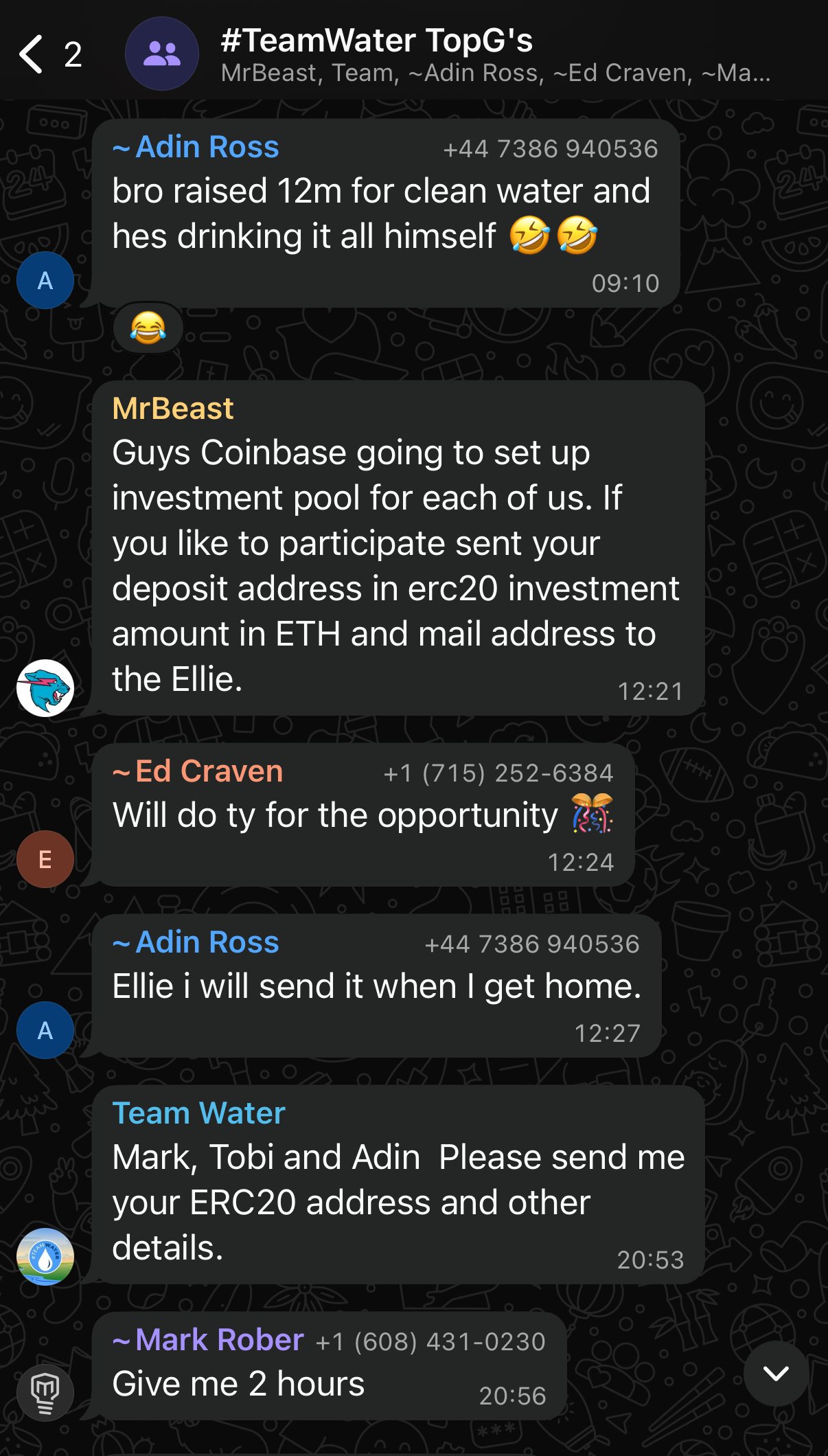Open the Team Water profile picture

(45, 1257)
